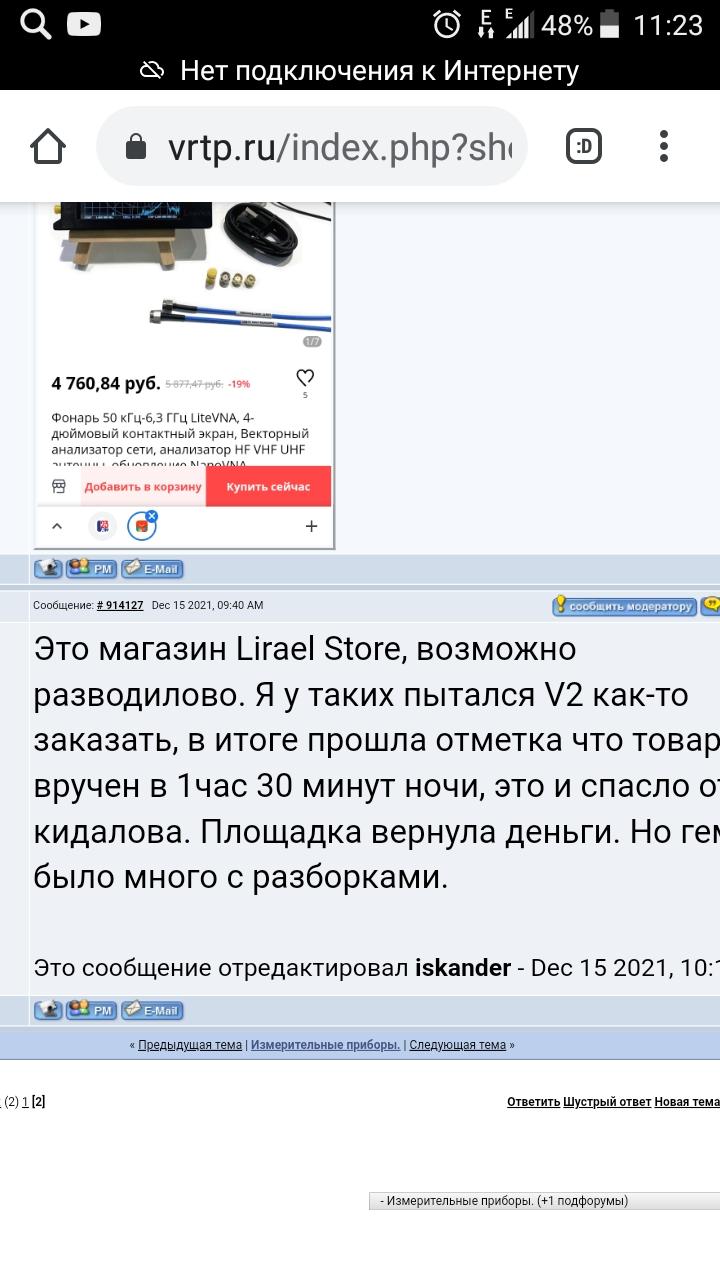Tap E-Mail under the Lirael Store post
Viewport: 720px width, 1280px height.
coord(152,1010)
